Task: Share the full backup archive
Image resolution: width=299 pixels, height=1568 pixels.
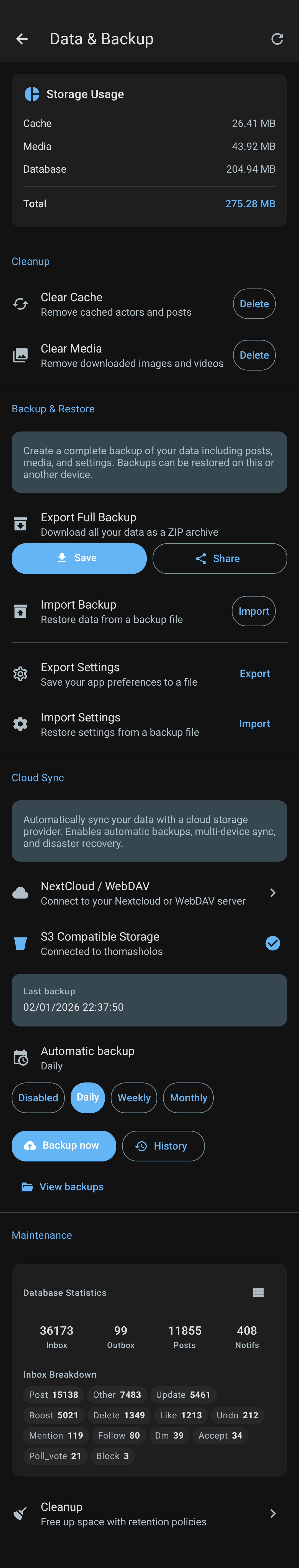Action: coord(219,558)
